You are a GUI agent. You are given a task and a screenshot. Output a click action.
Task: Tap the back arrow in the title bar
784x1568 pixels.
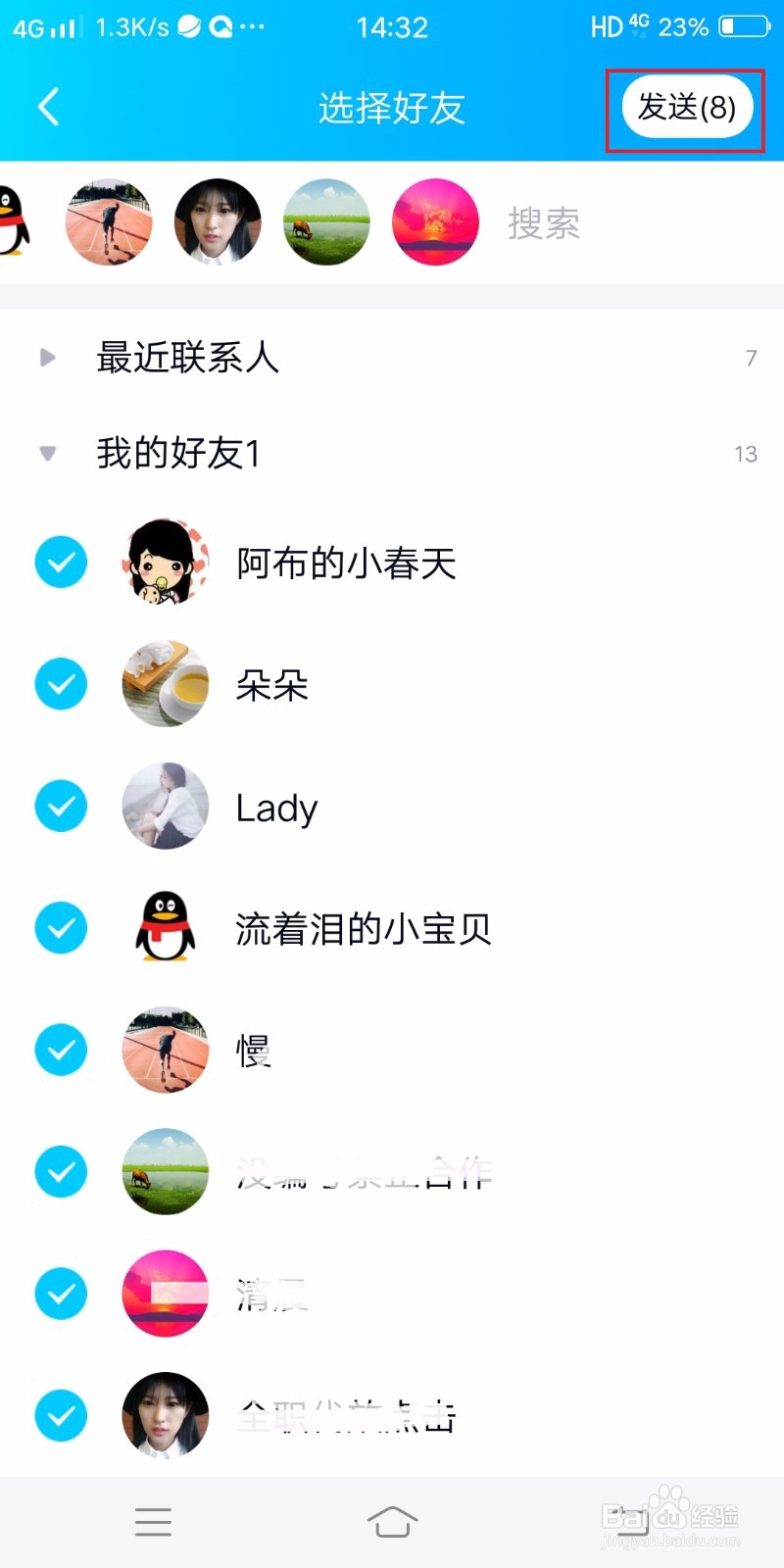point(47,108)
